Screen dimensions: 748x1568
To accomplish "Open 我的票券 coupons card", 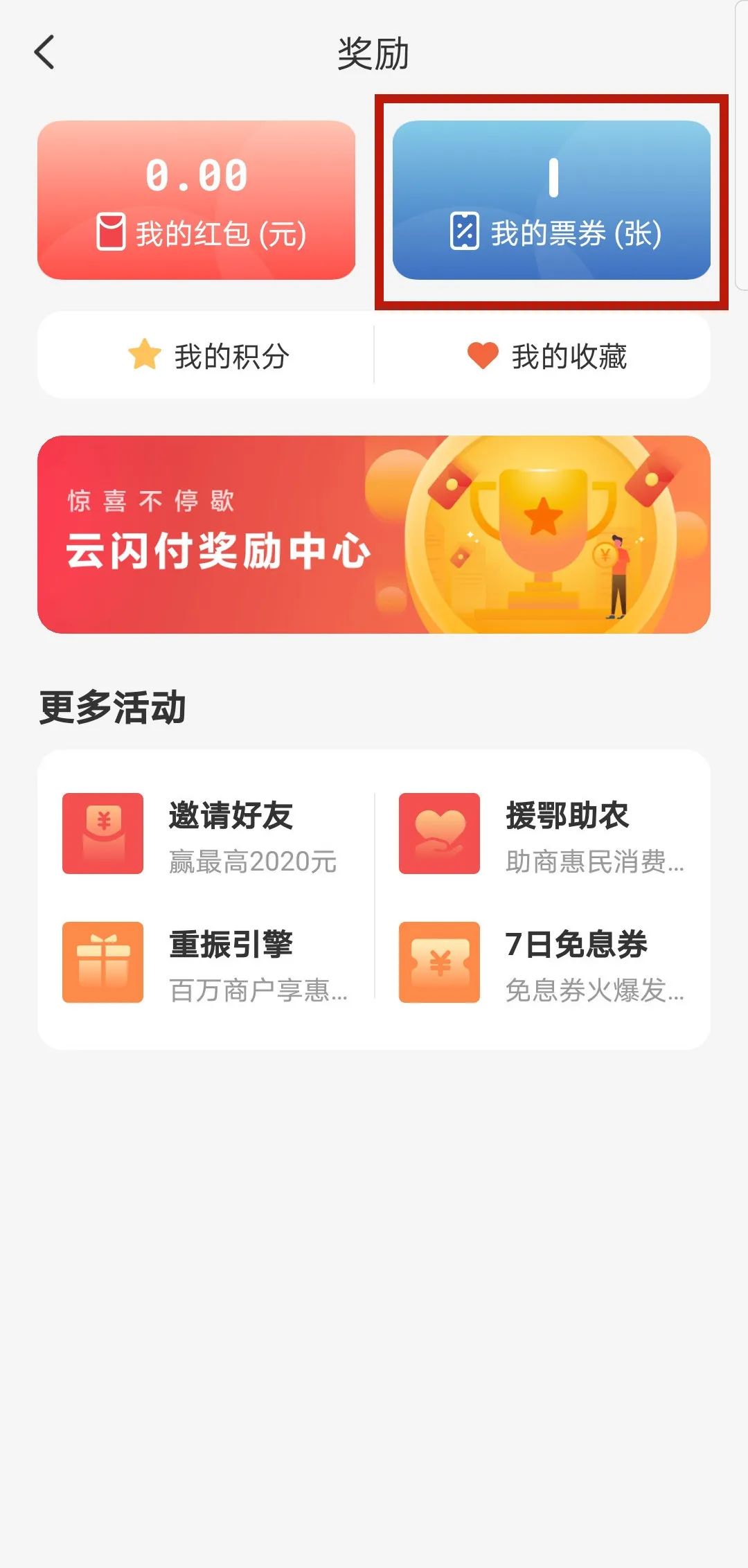I will (552, 200).
